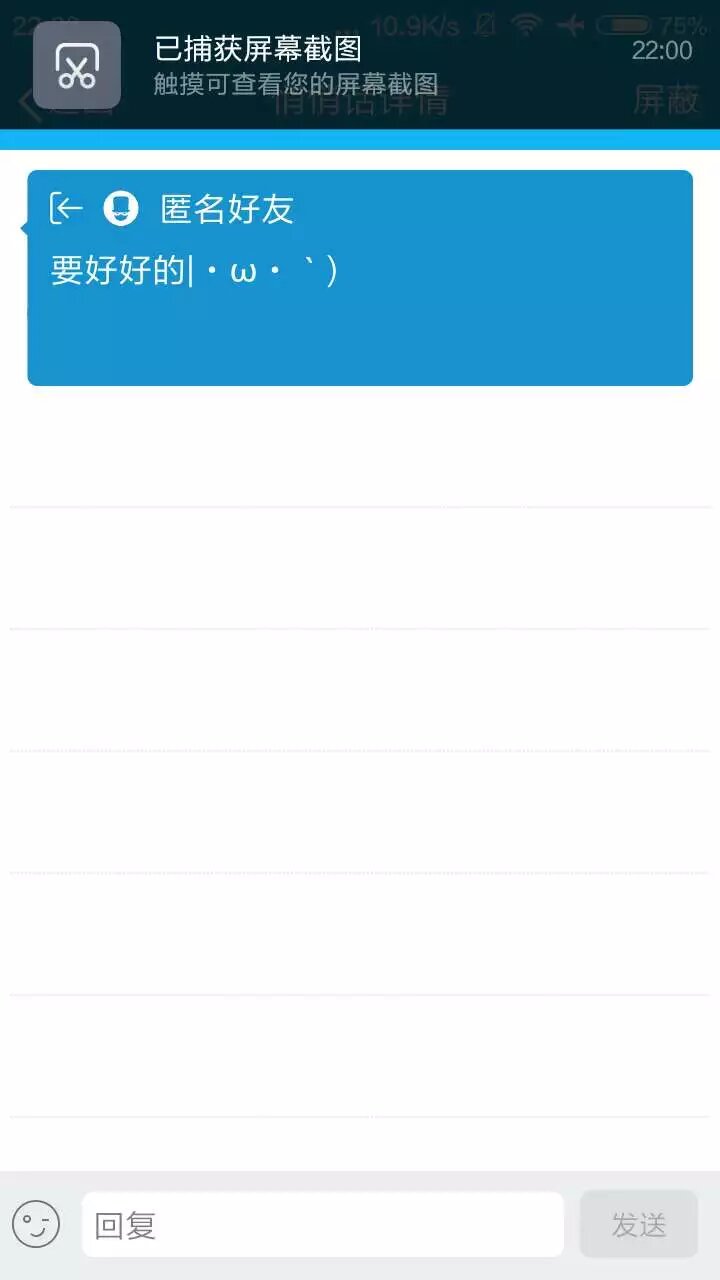Open the captured screenshot notification
Viewport: 720px width, 1280px height.
click(360, 65)
